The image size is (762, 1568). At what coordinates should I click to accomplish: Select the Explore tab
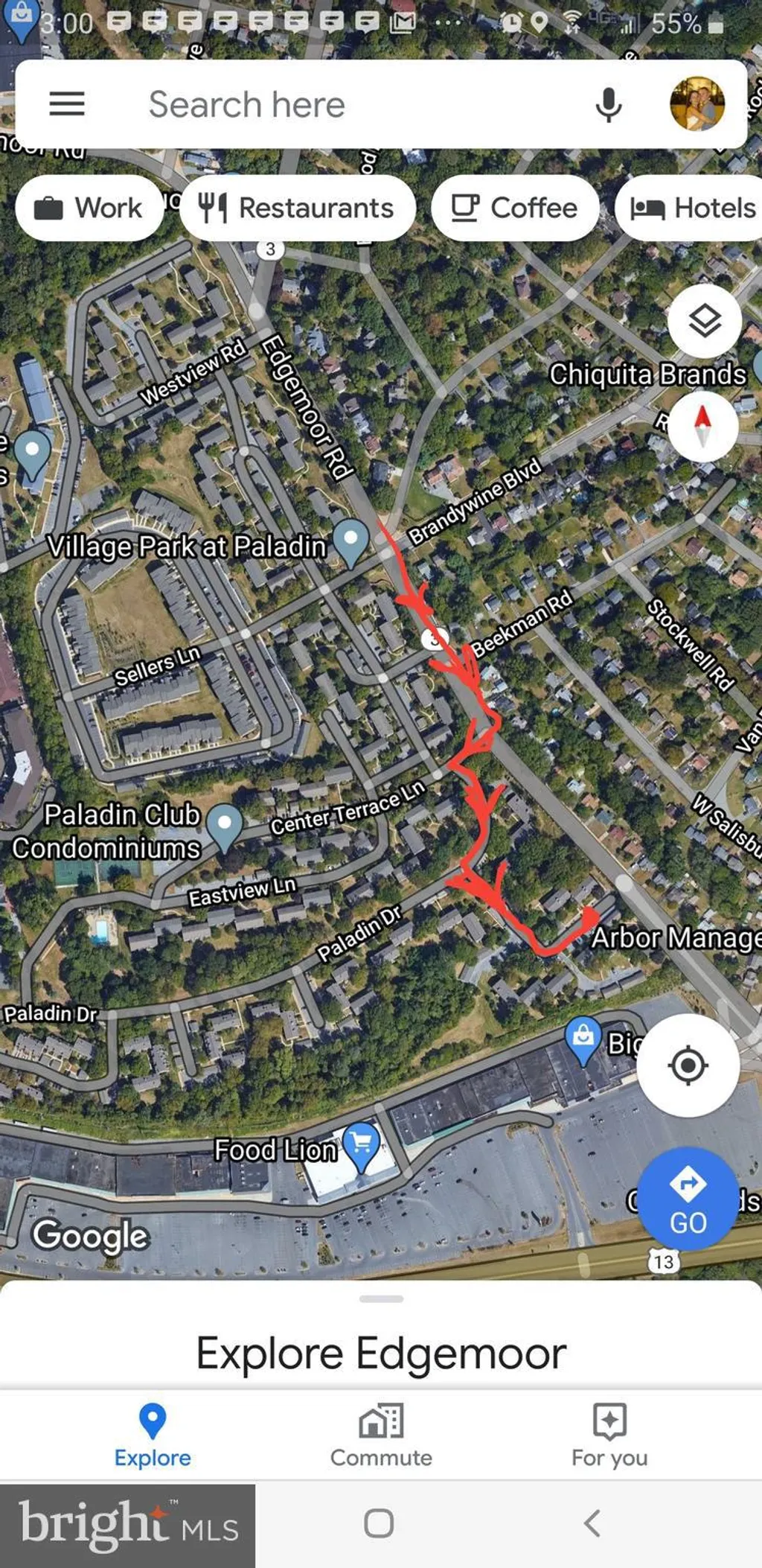[153, 1436]
